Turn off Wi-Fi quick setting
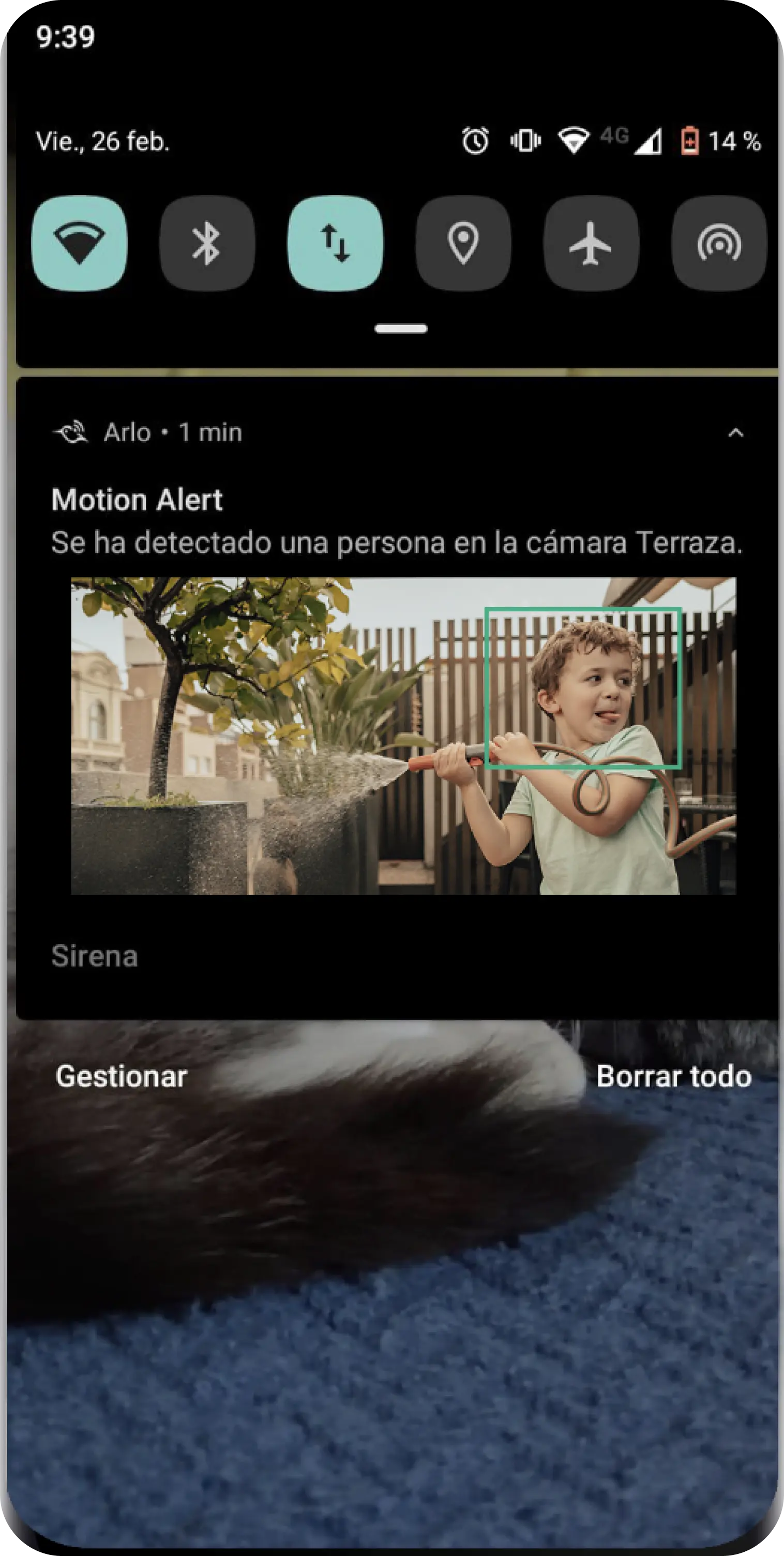Viewport: 784px width, 1556px height. coord(79,243)
